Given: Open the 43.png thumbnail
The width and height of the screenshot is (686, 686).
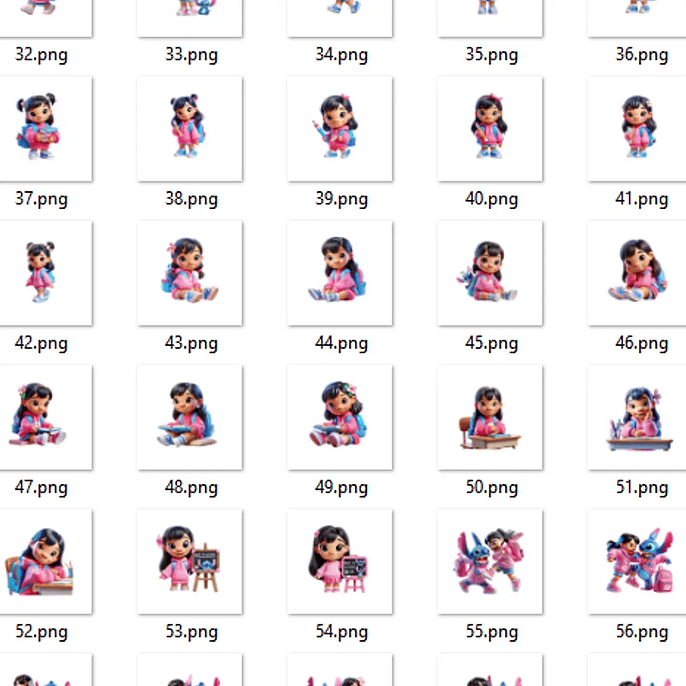Looking at the screenshot, I should (x=190, y=273).
